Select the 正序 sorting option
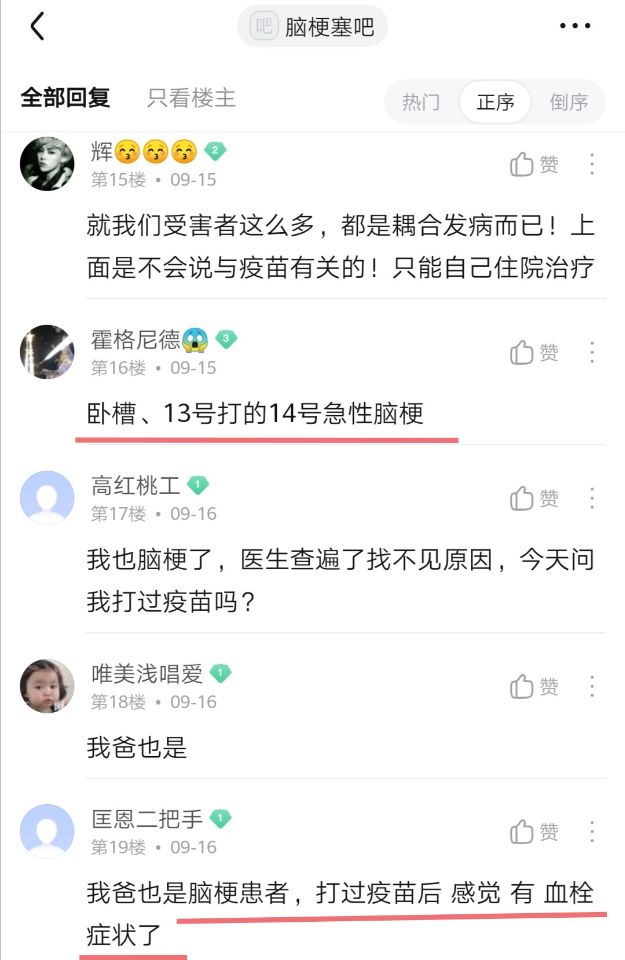The image size is (625, 960). 495,102
